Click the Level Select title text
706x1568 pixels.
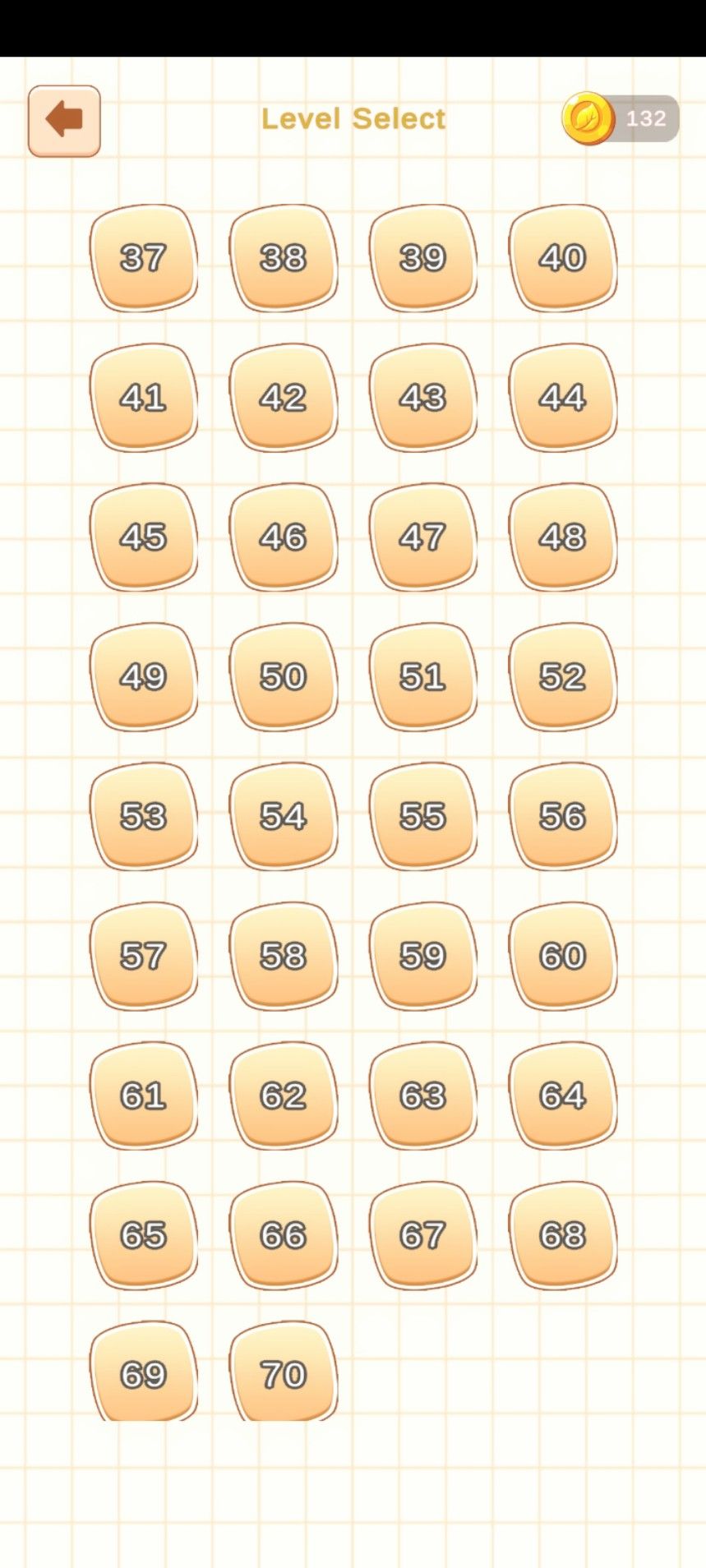[353, 118]
